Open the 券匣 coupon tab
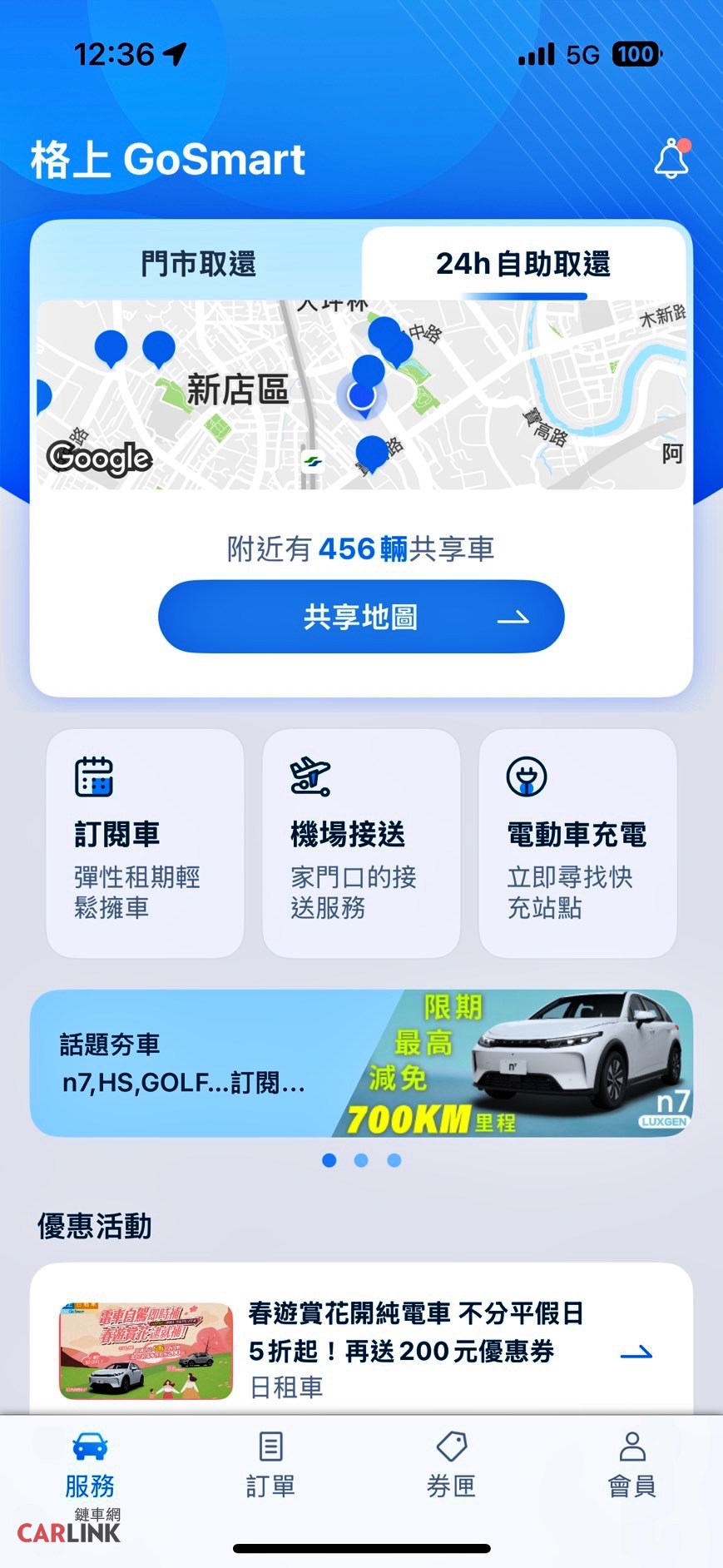Image resolution: width=723 pixels, height=1568 pixels. [451, 1464]
